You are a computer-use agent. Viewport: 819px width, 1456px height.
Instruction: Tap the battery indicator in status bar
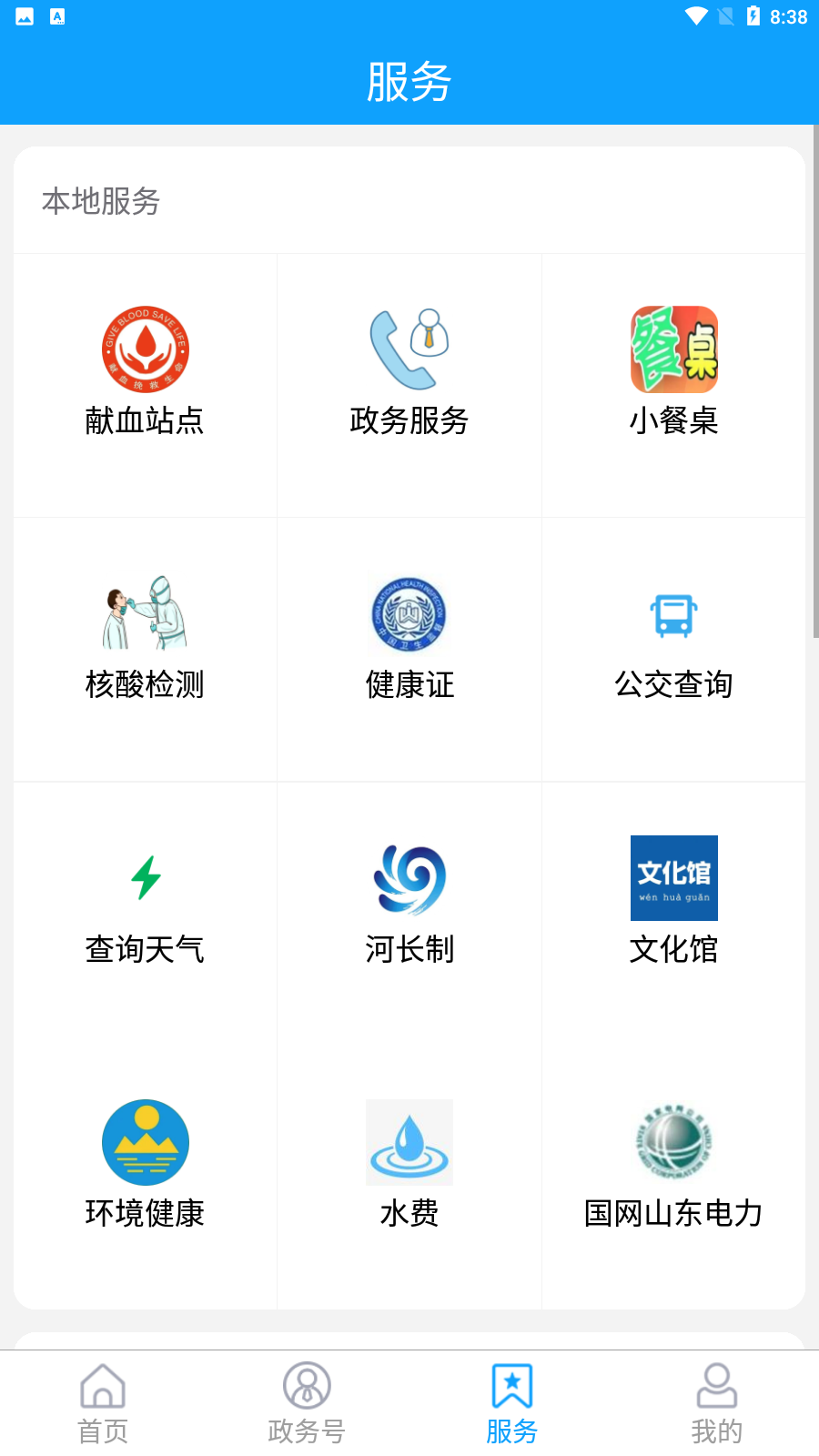point(753,15)
